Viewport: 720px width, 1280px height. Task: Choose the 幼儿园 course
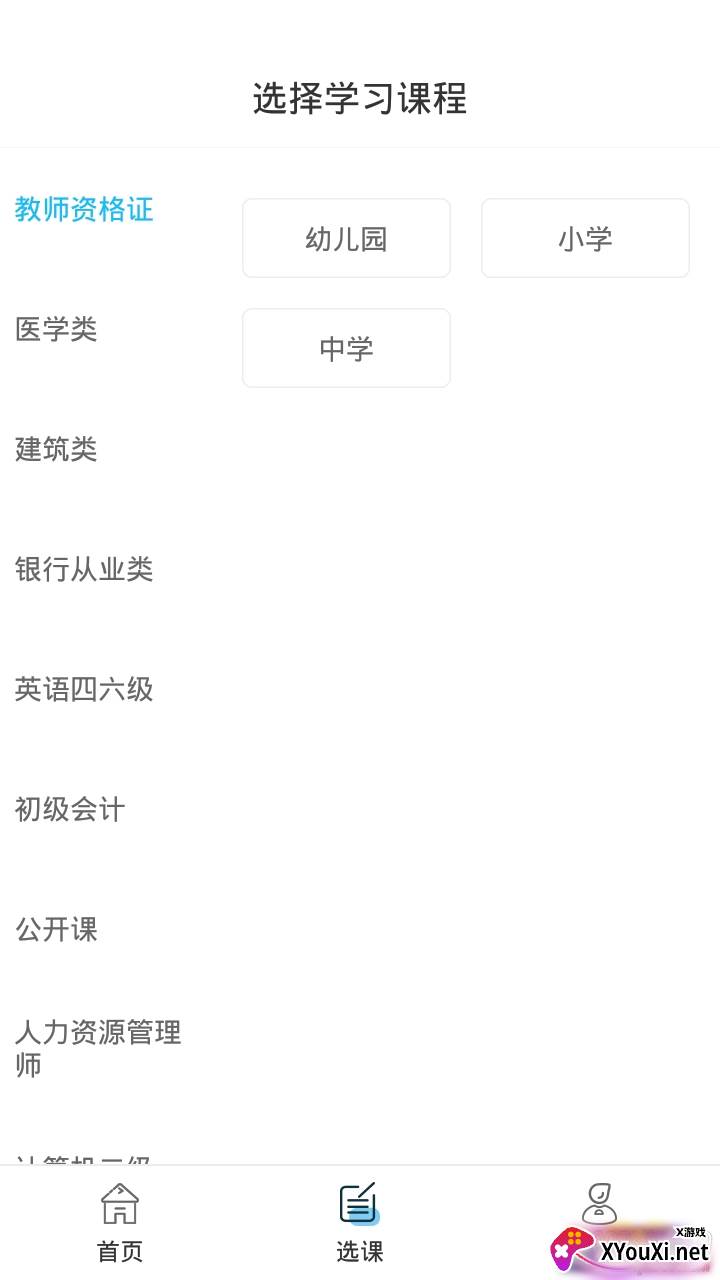pos(346,238)
